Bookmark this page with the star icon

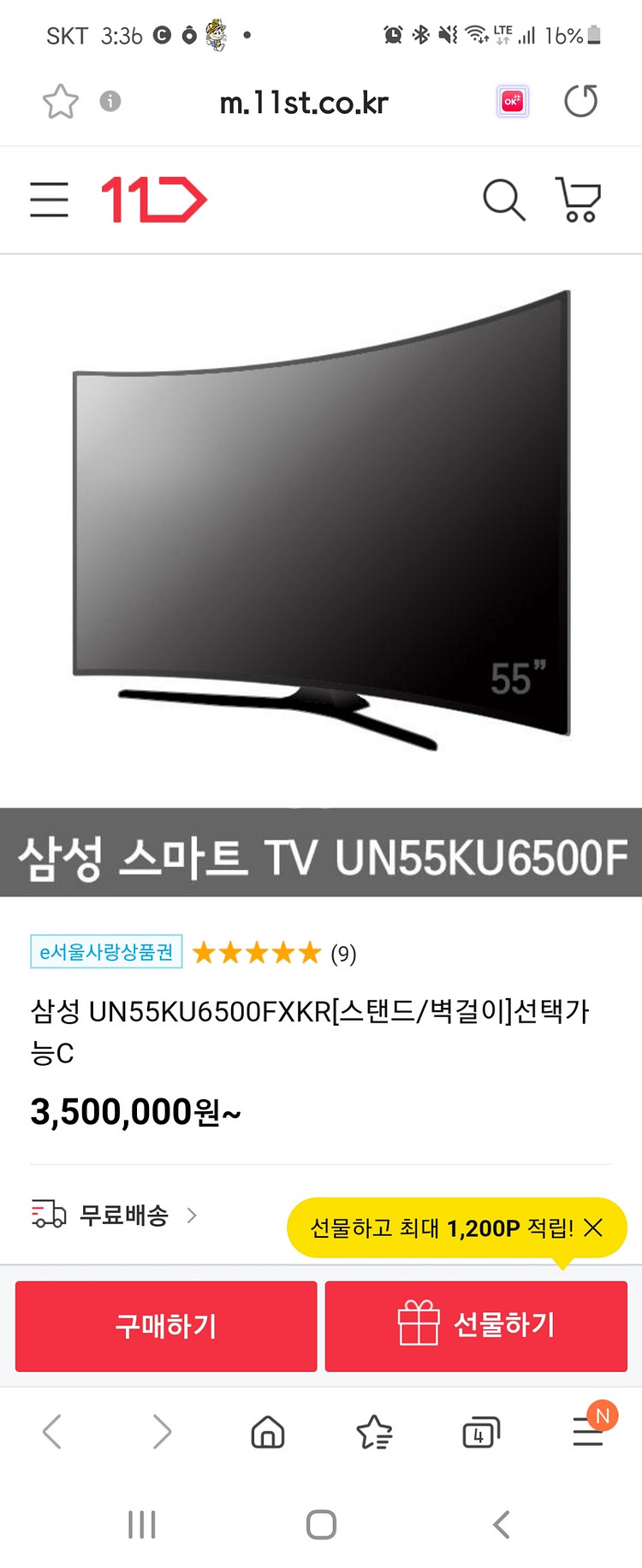[61, 102]
